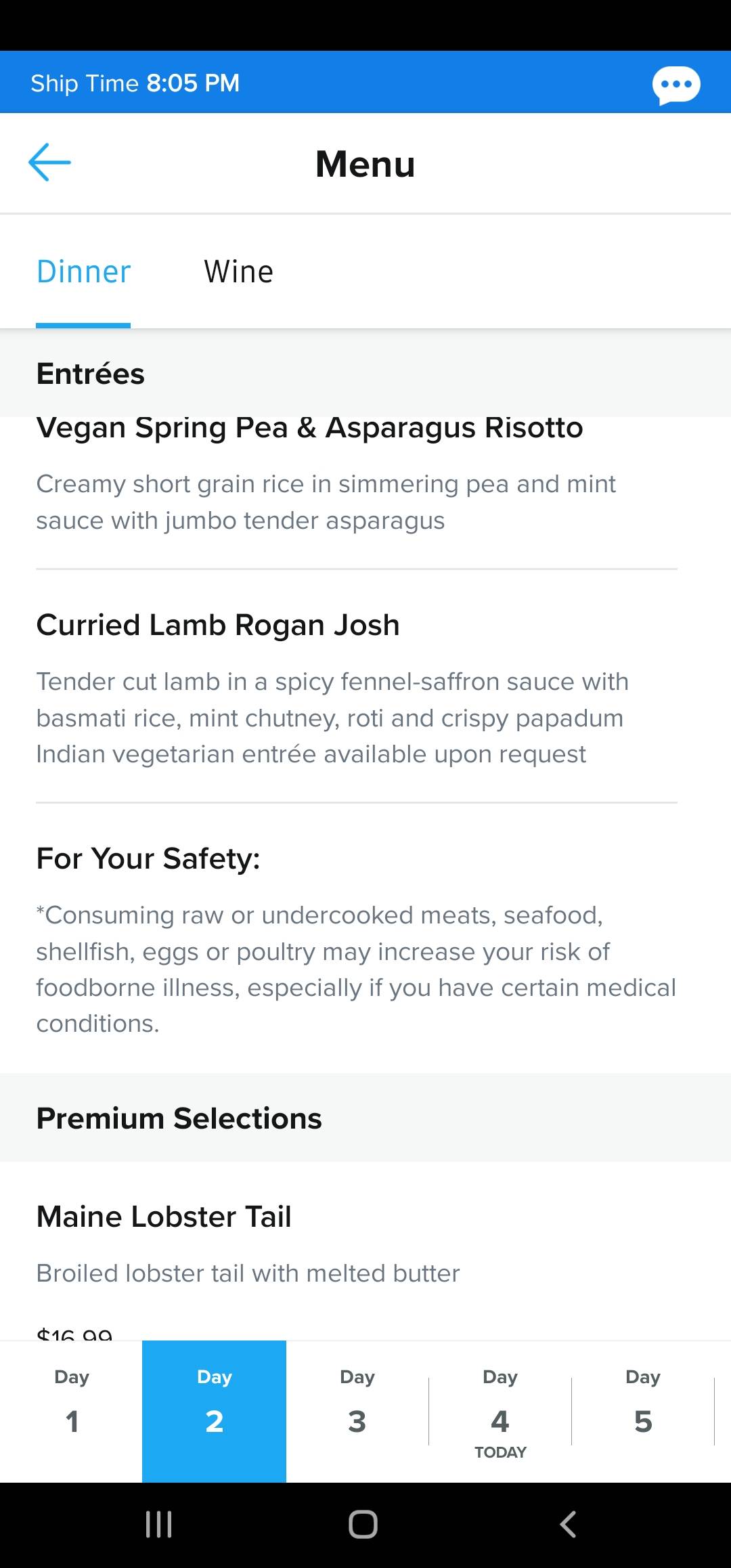Tap the system home button
The height and width of the screenshot is (1568, 731).
363,1525
